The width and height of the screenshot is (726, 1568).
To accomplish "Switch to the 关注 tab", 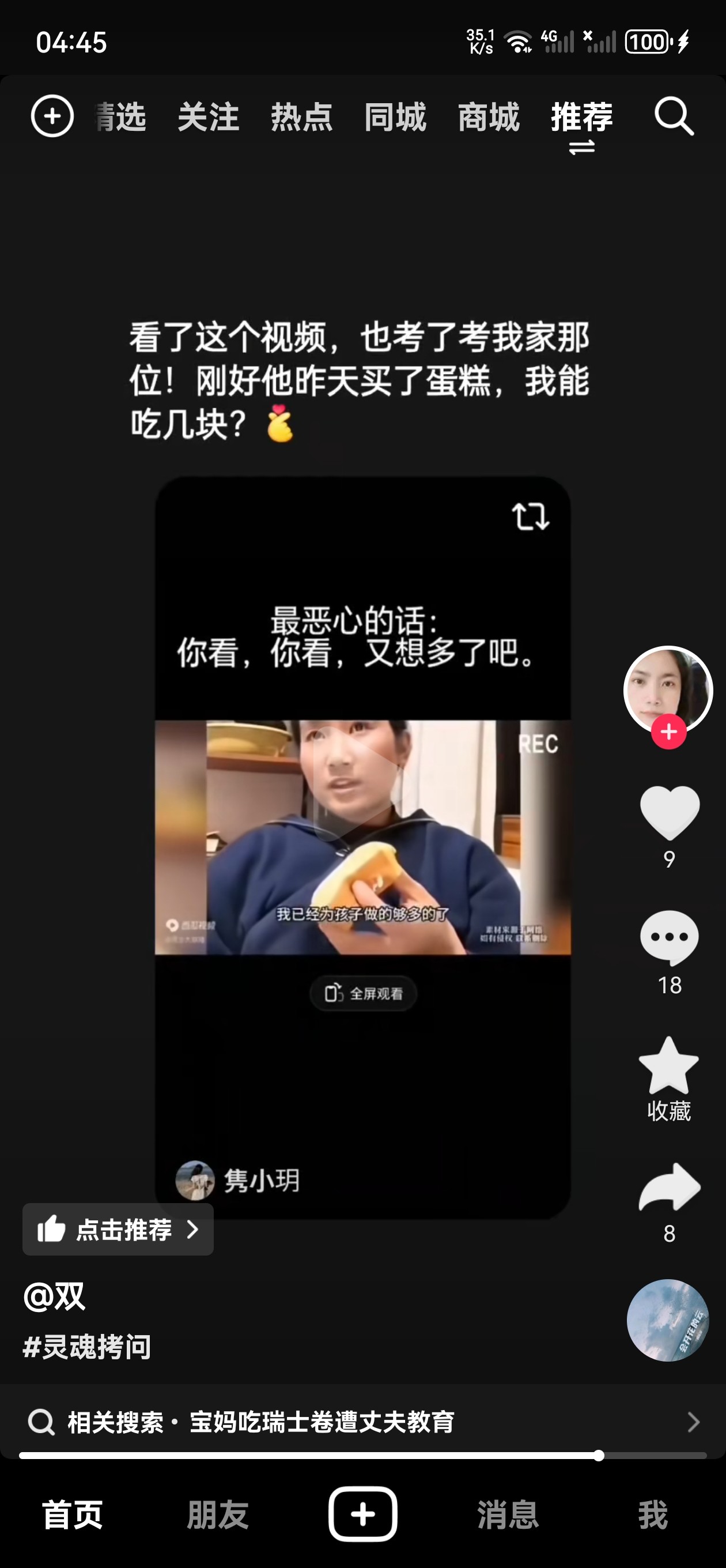I will tap(208, 117).
